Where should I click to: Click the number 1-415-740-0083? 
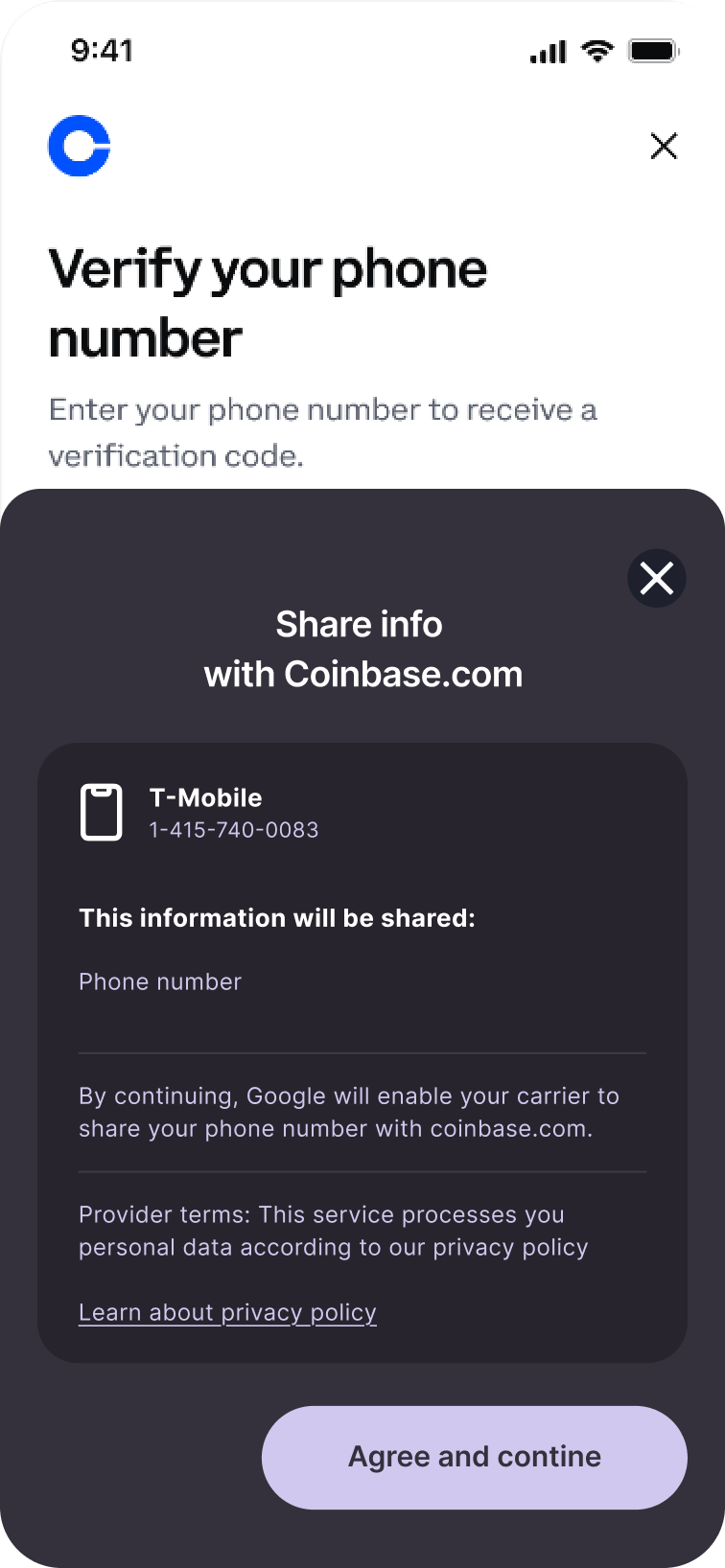point(232,830)
